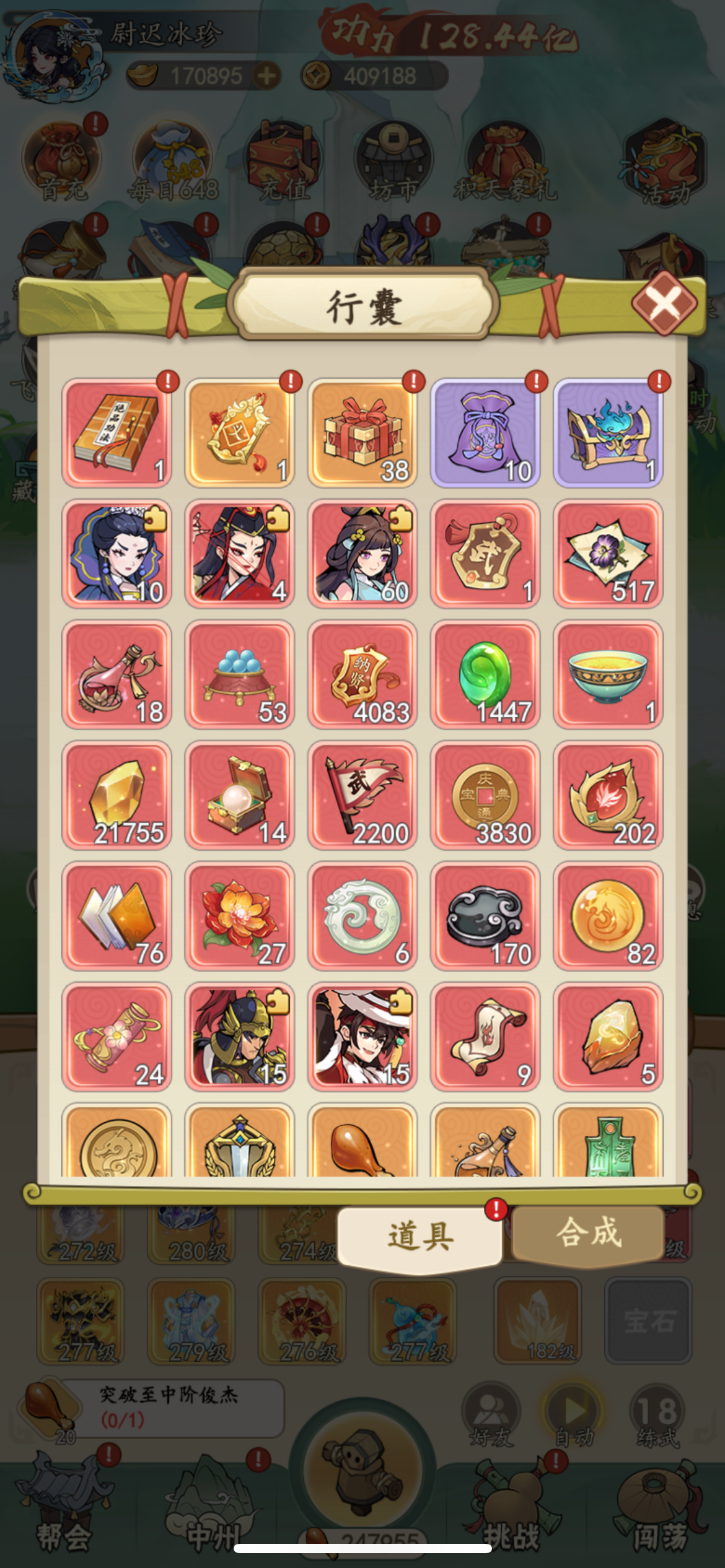Close the 行囊 inventory window
725x1568 pixels.
point(664,303)
